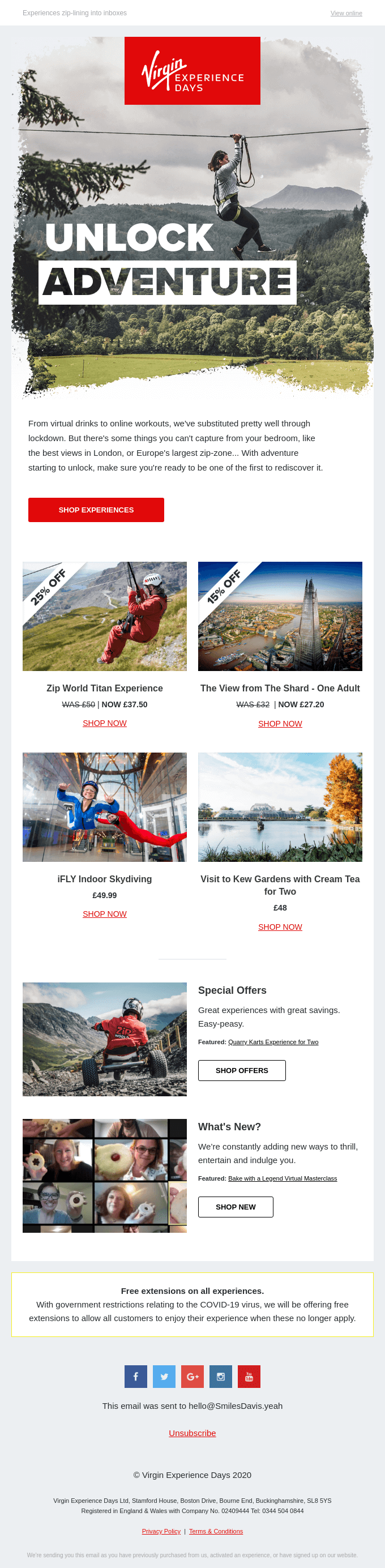385x1568 pixels.
Task: Open The Shard aerial view image
Action: tap(280, 616)
